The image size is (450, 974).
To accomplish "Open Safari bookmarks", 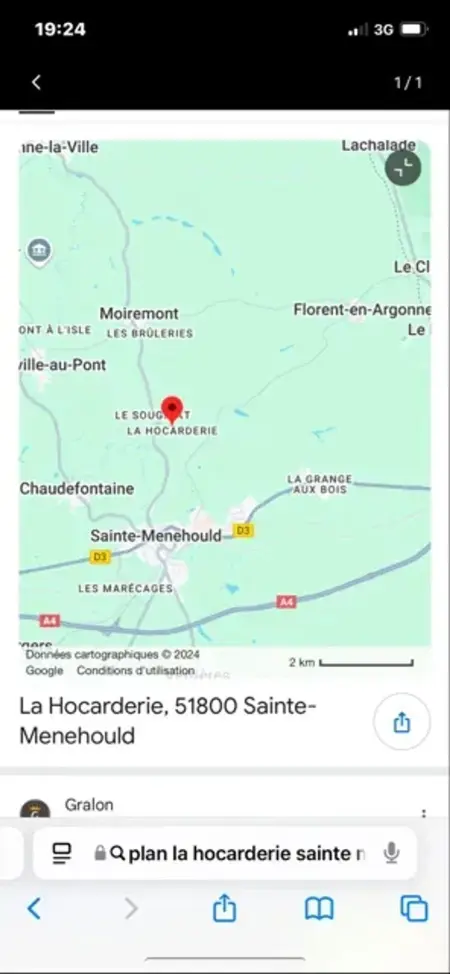I will (319, 909).
